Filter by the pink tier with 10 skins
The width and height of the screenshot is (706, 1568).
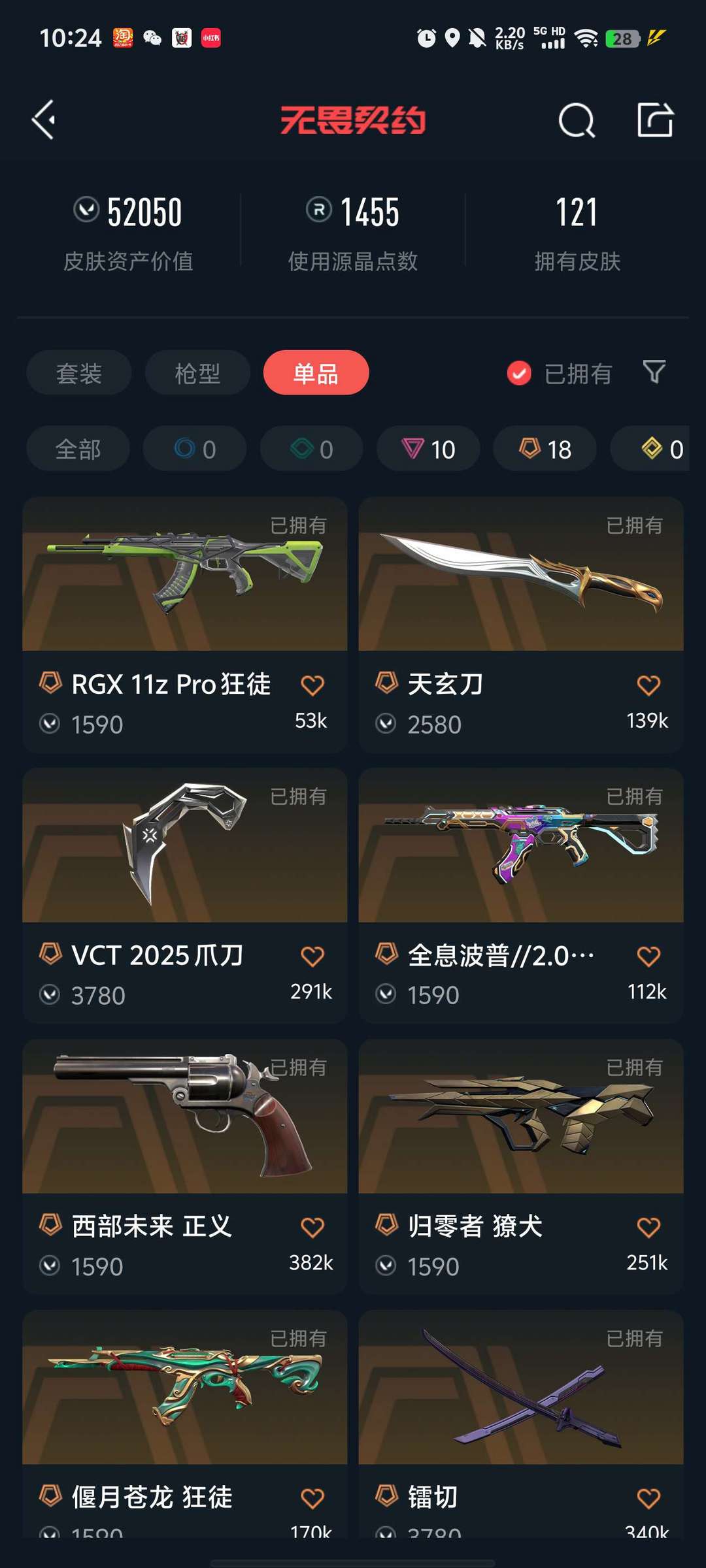[x=428, y=449]
